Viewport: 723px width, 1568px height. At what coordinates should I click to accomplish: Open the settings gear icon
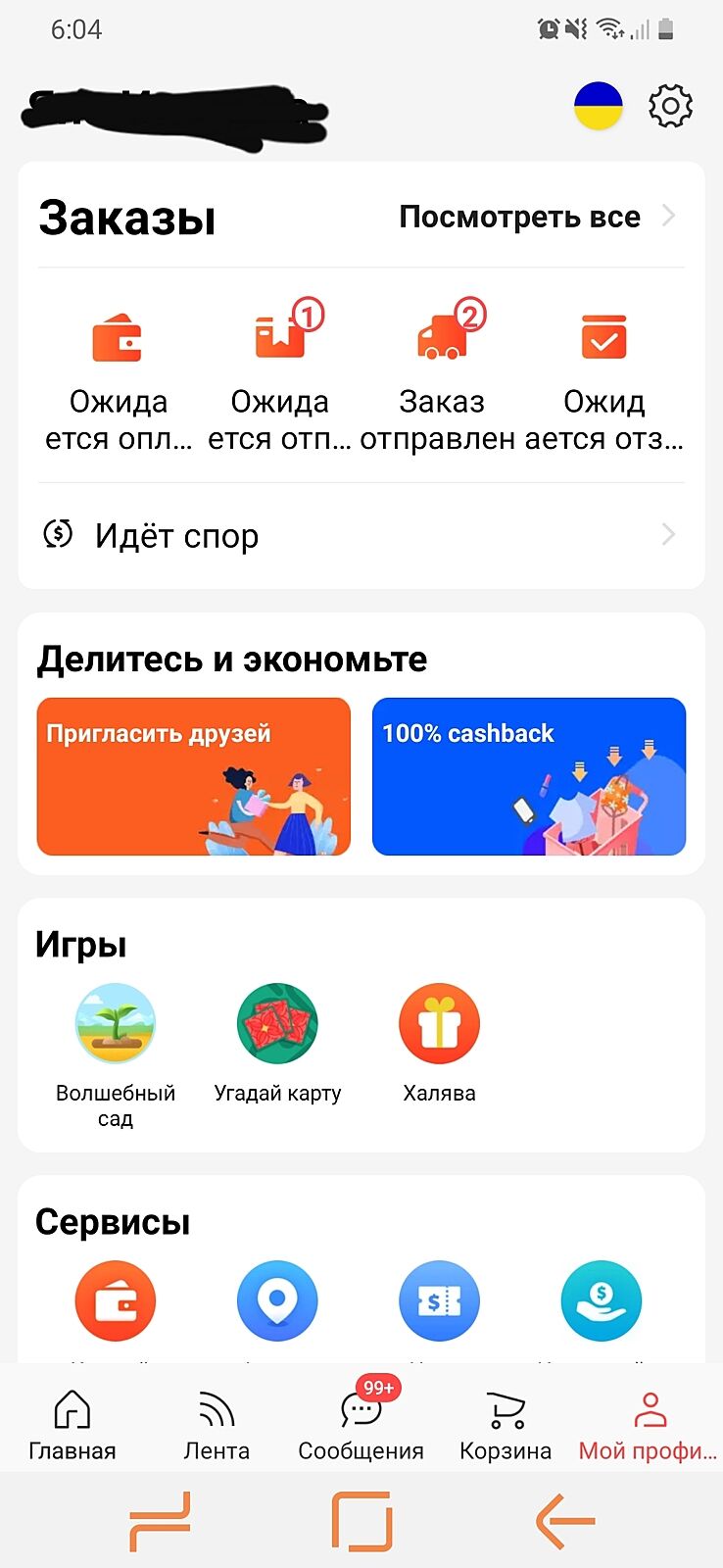click(671, 106)
